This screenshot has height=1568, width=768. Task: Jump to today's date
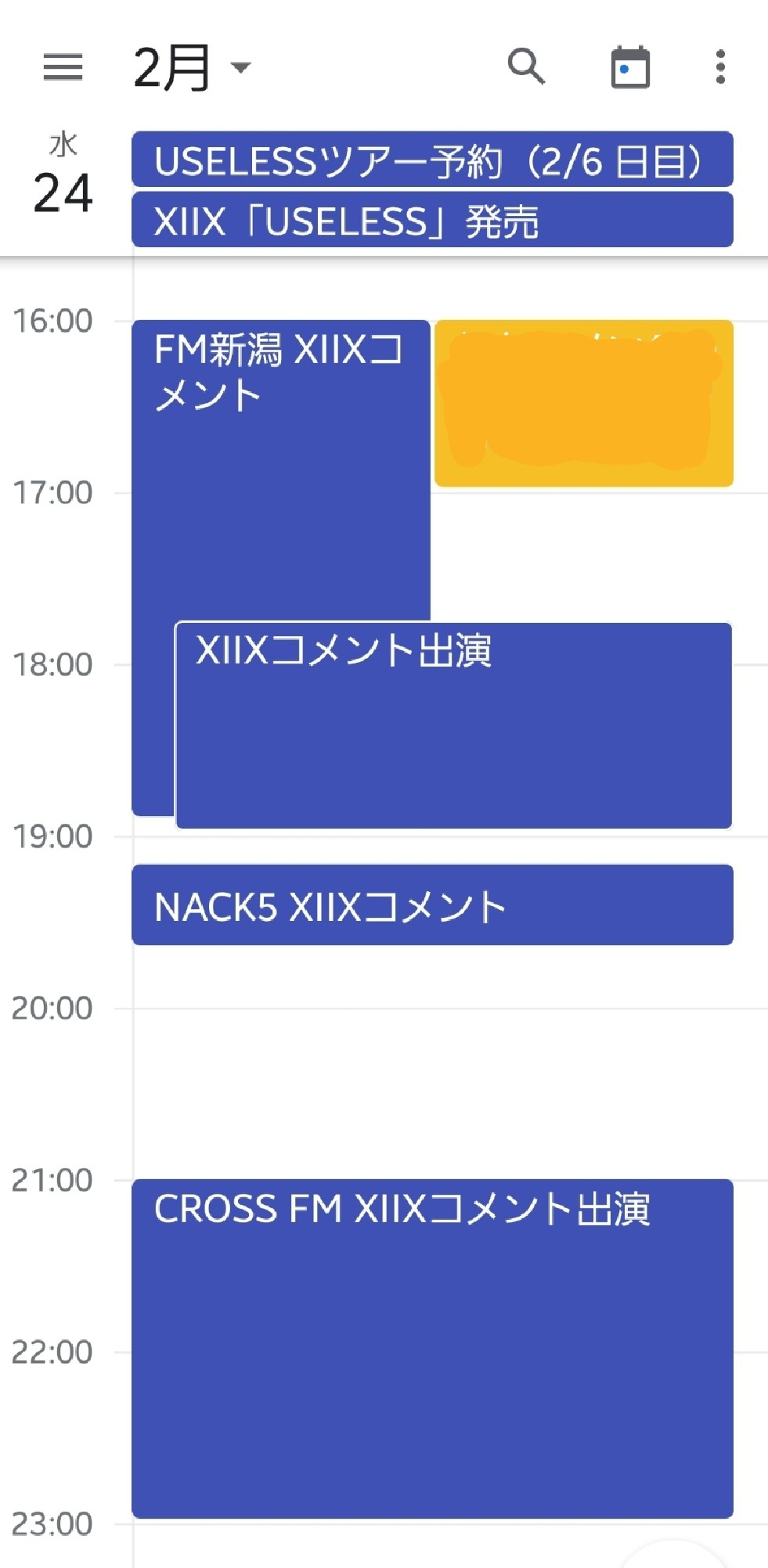pyautogui.click(x=630, y=67)
